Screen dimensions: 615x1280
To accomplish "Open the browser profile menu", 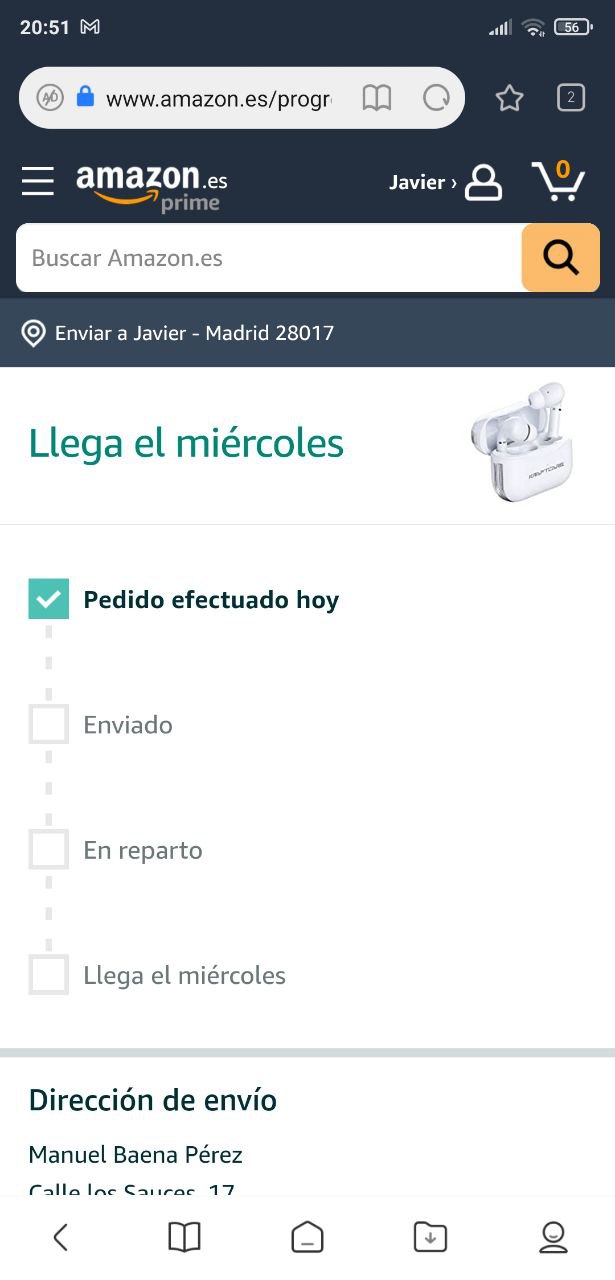I will [553, 1237].
